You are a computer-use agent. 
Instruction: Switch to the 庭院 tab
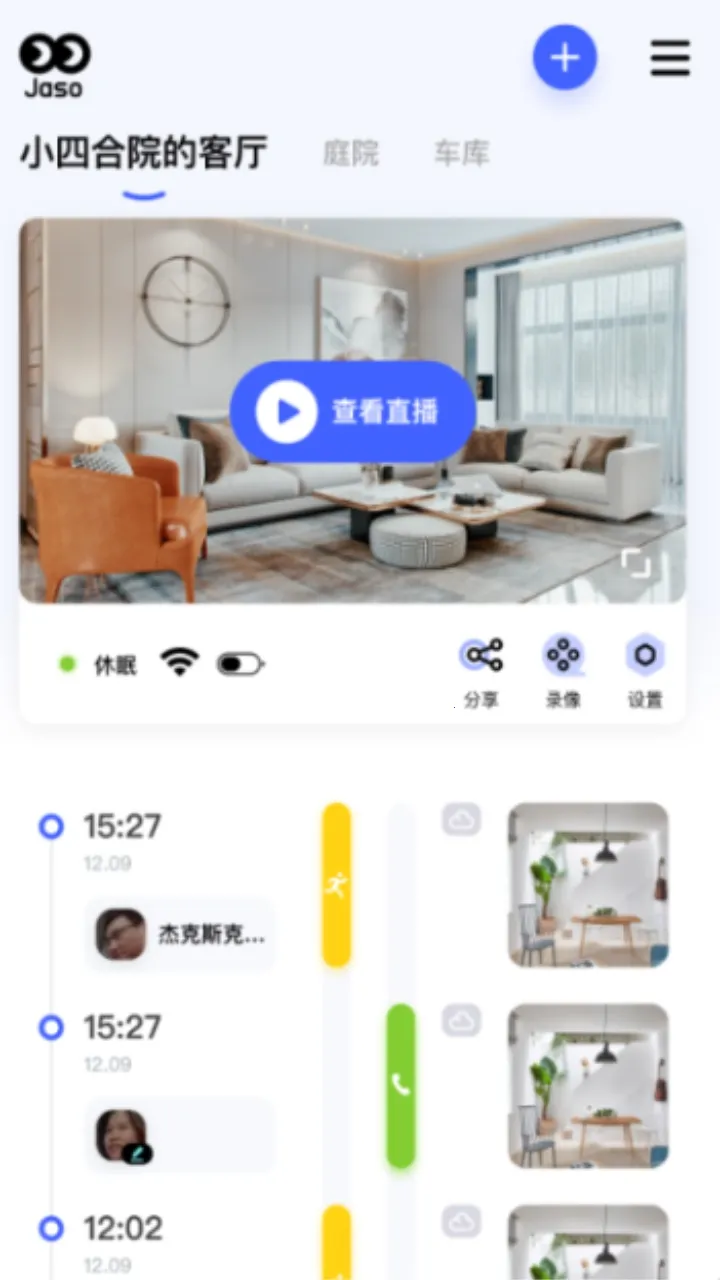click(x=351, y=153)
